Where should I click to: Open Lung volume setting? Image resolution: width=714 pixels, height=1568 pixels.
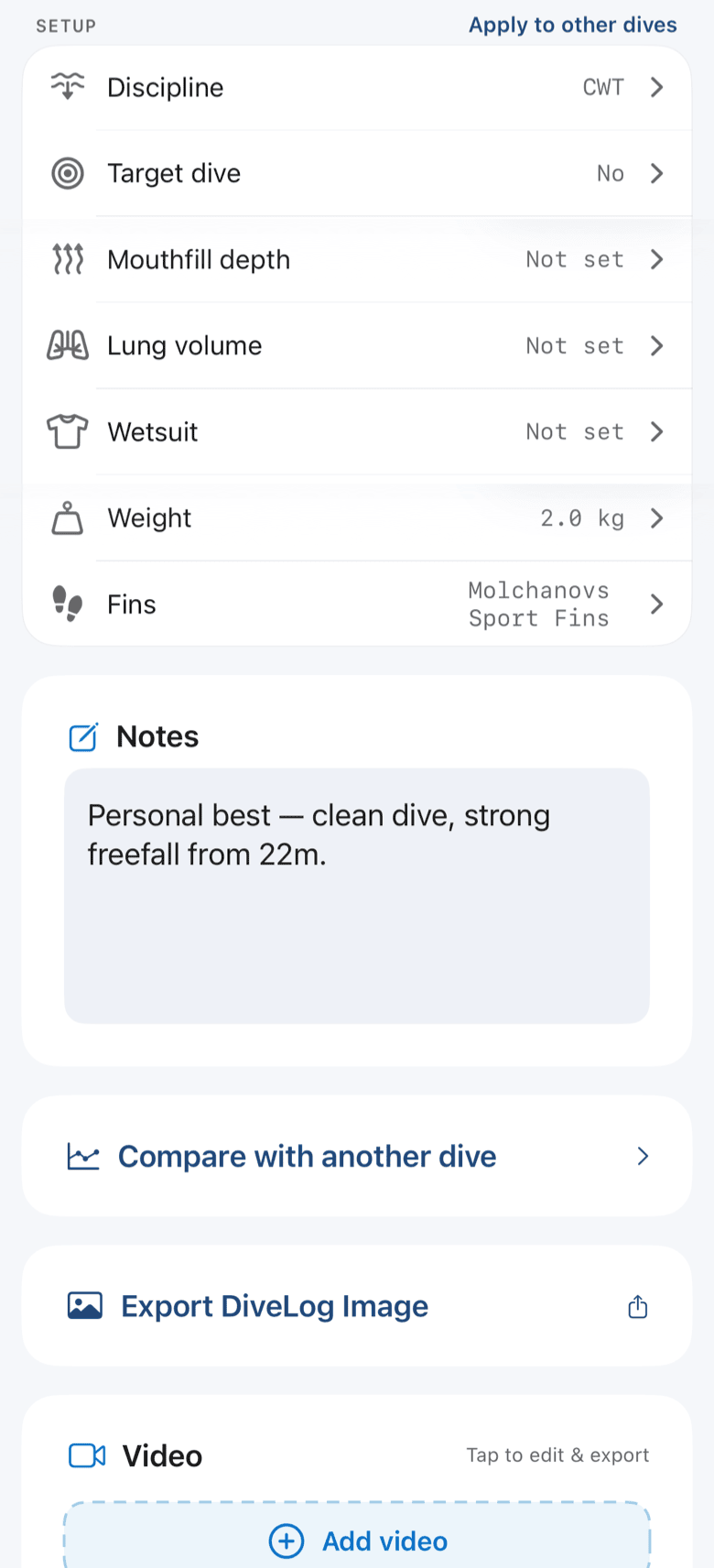pyautogui.click(x=357, y=345)
